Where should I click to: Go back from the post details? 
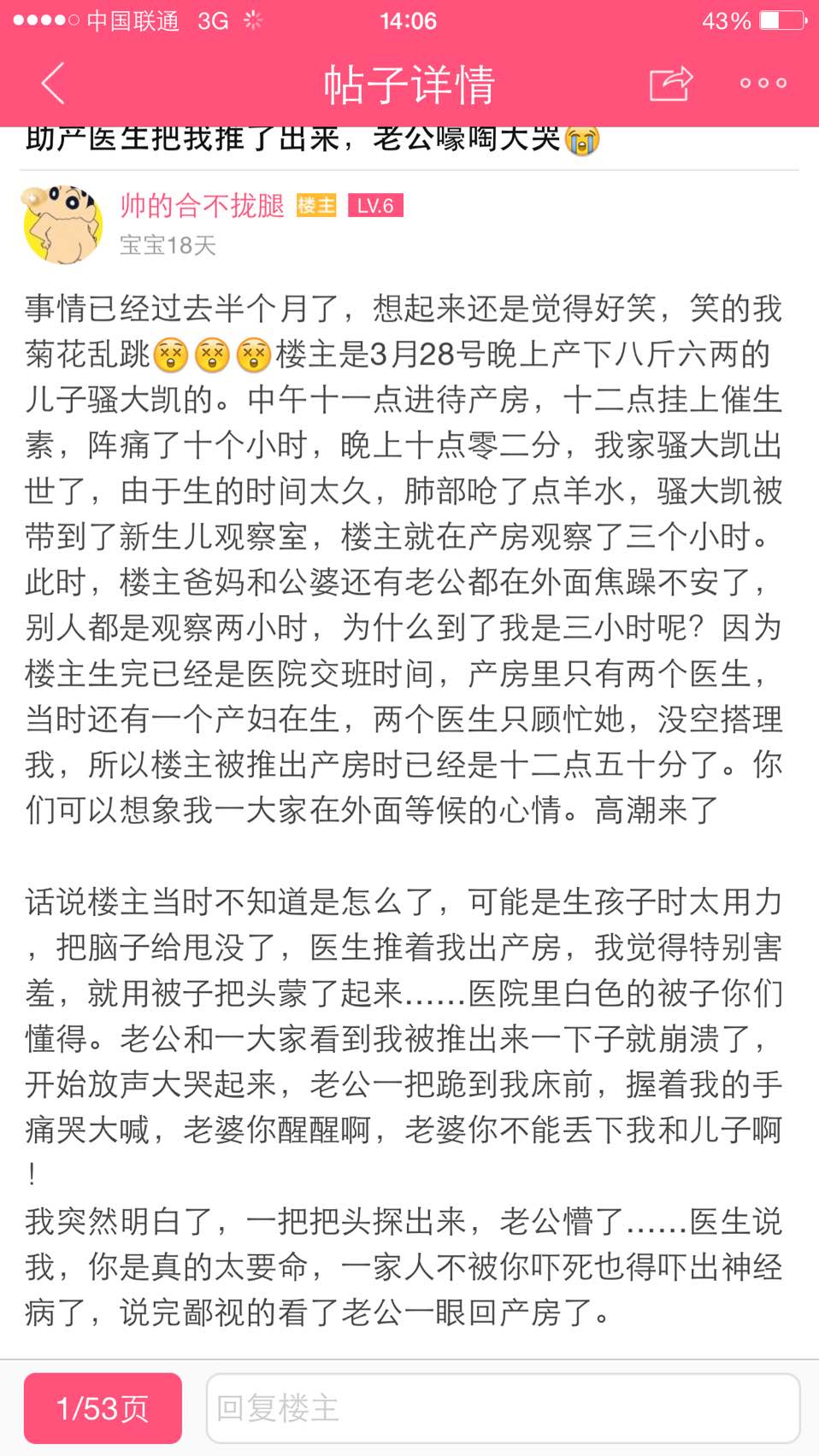coord(53,84)
